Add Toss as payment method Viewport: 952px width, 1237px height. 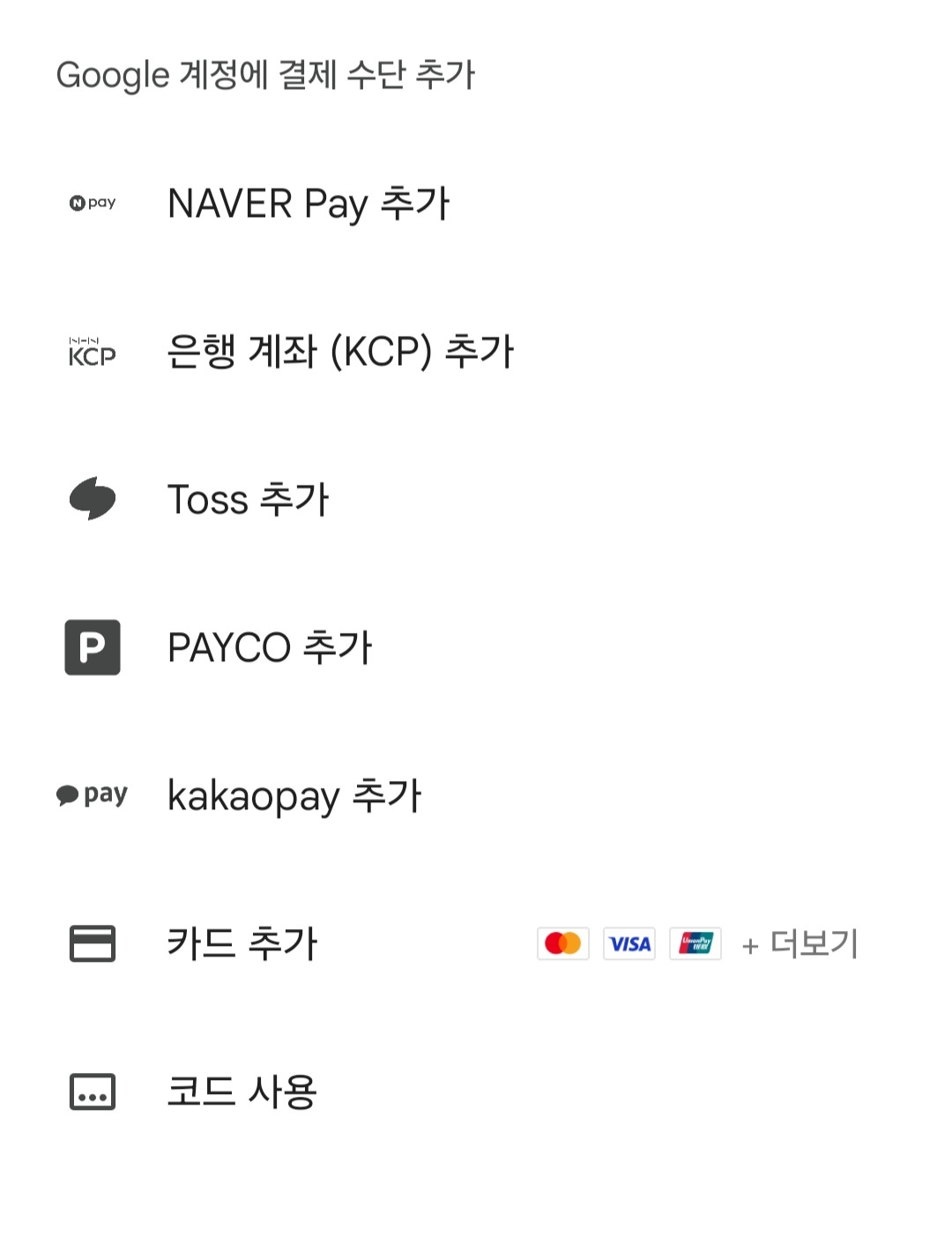pyautogui.click(x=248, y=500)
